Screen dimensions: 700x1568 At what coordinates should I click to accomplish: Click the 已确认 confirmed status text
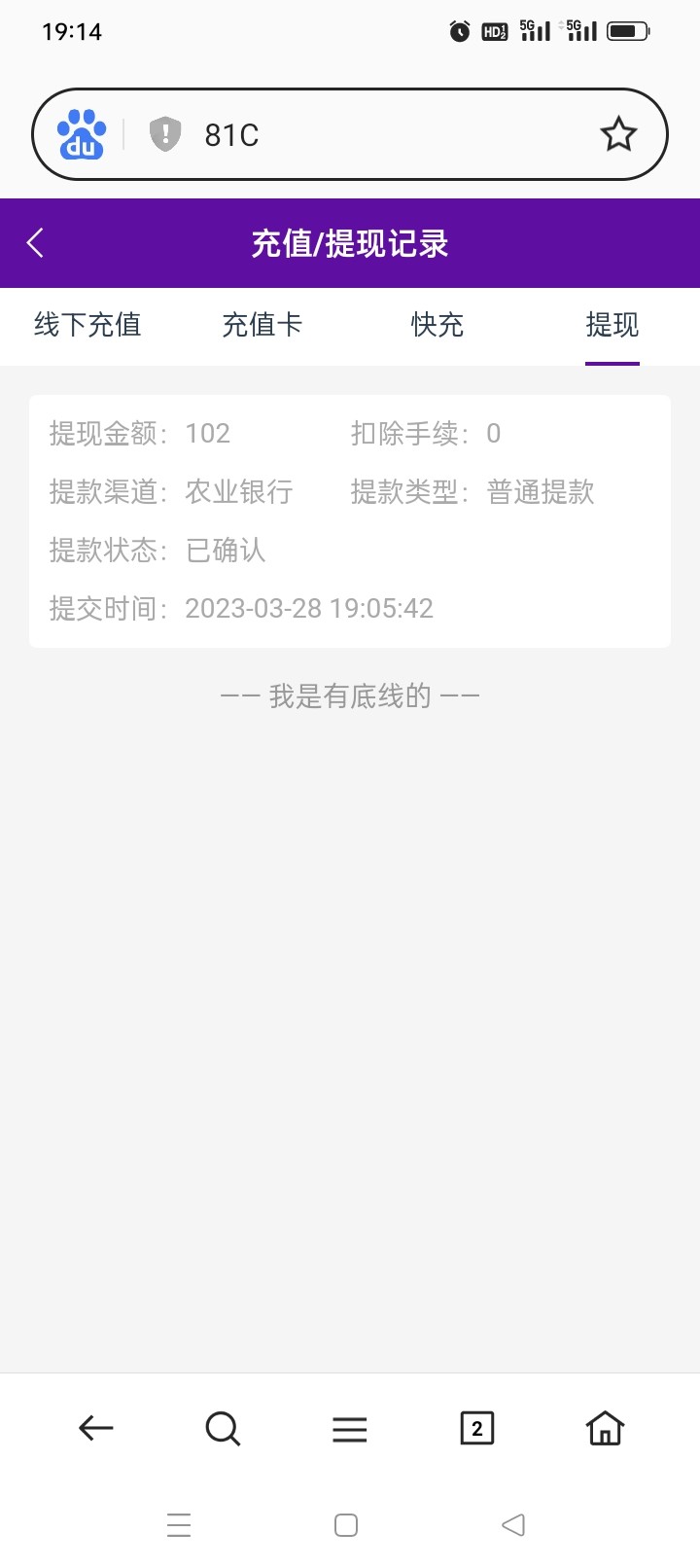(x=224, y=551)
